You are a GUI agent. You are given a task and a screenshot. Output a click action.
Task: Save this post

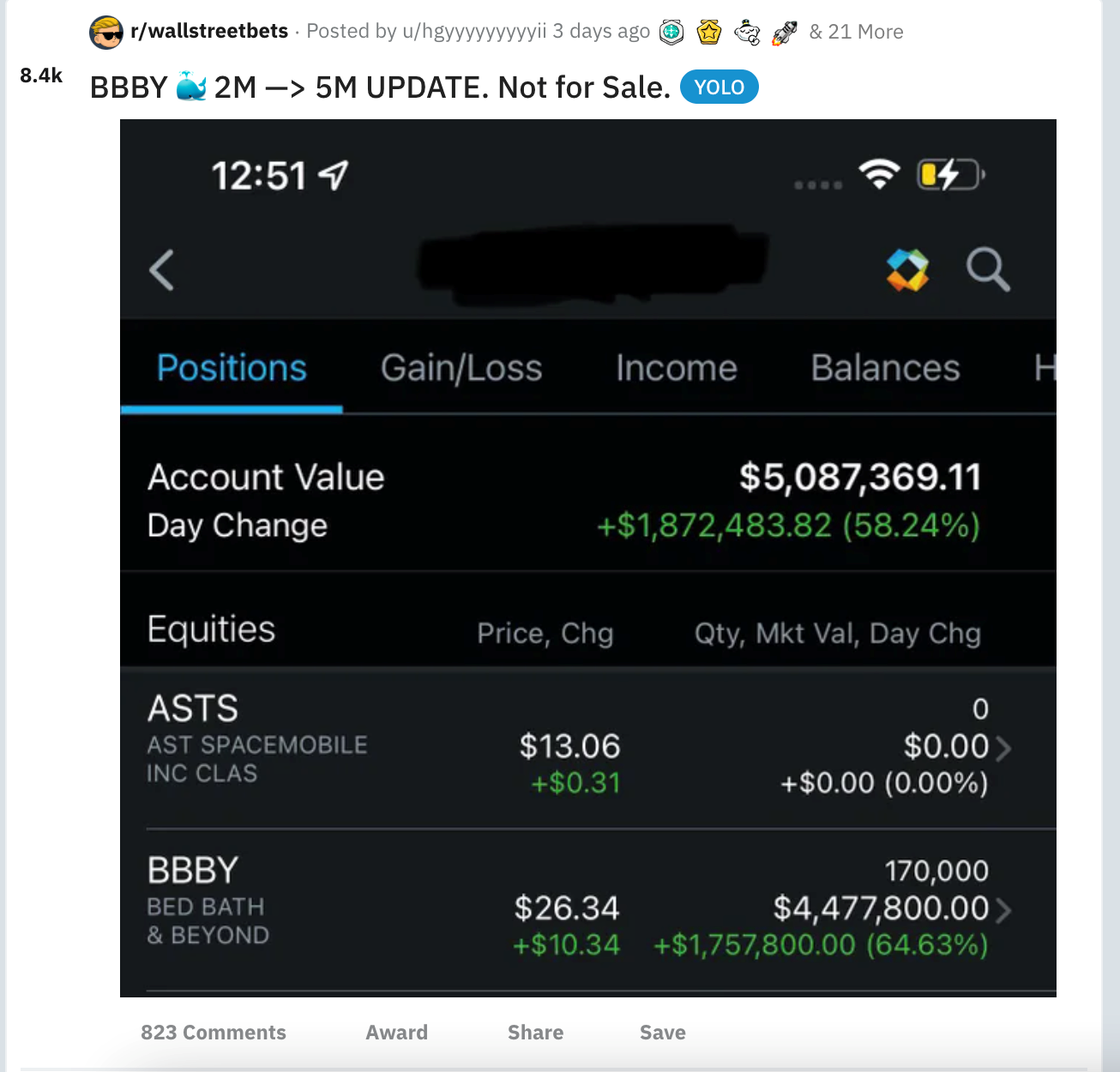[x=662, y=1033]
